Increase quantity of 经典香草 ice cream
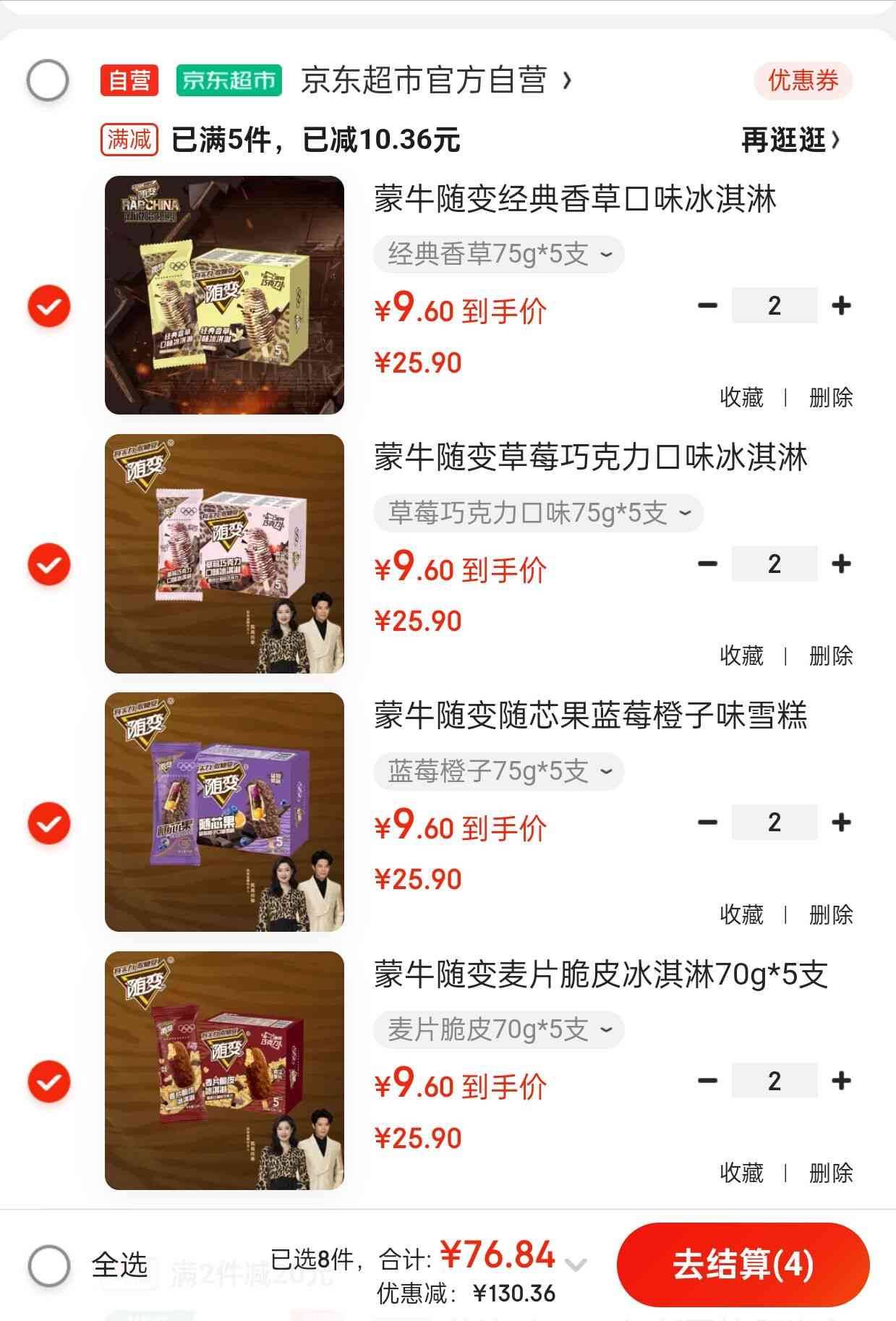Screen dimensions: 896x1321 [x=841, y=305]
